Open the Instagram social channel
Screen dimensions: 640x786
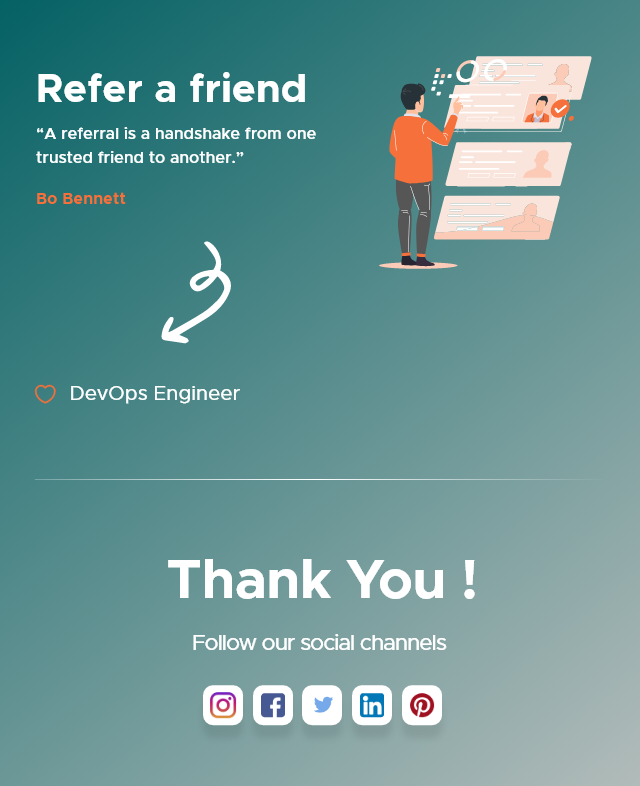[223, 705]
